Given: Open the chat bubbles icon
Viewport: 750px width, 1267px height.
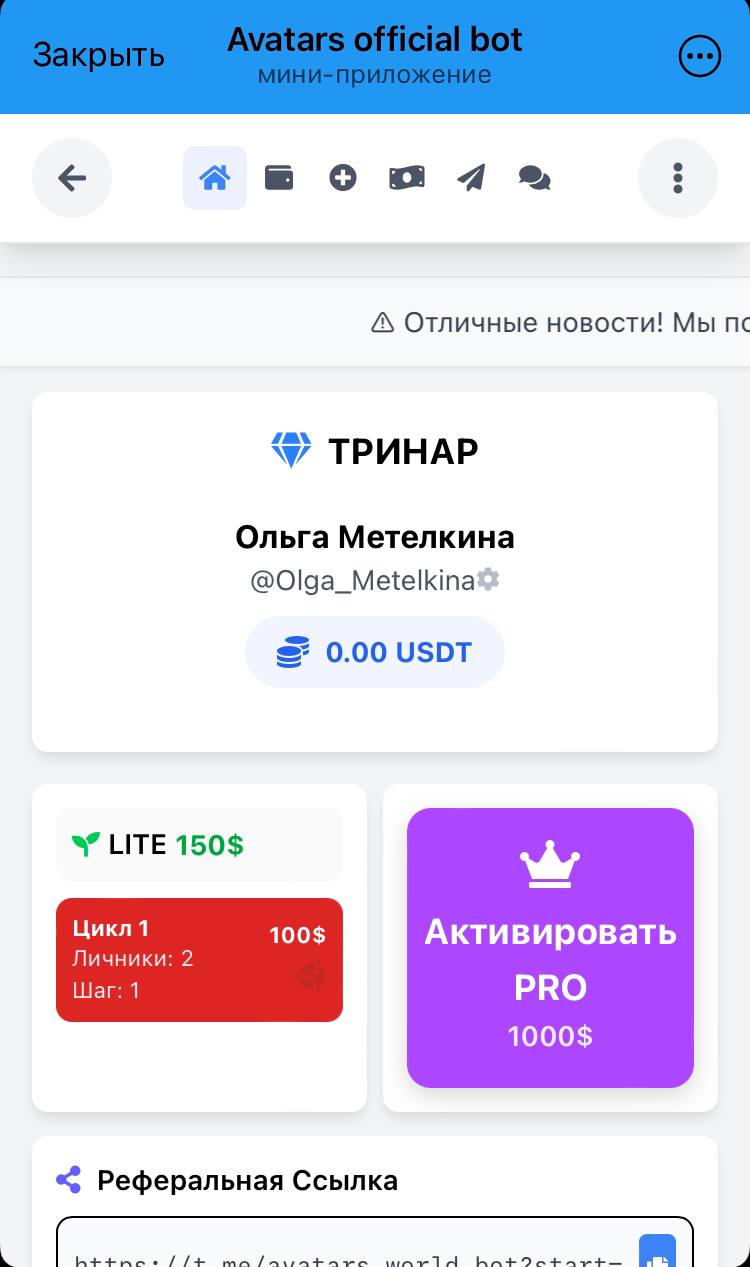Looking at the screenshot, I should 535,178.
